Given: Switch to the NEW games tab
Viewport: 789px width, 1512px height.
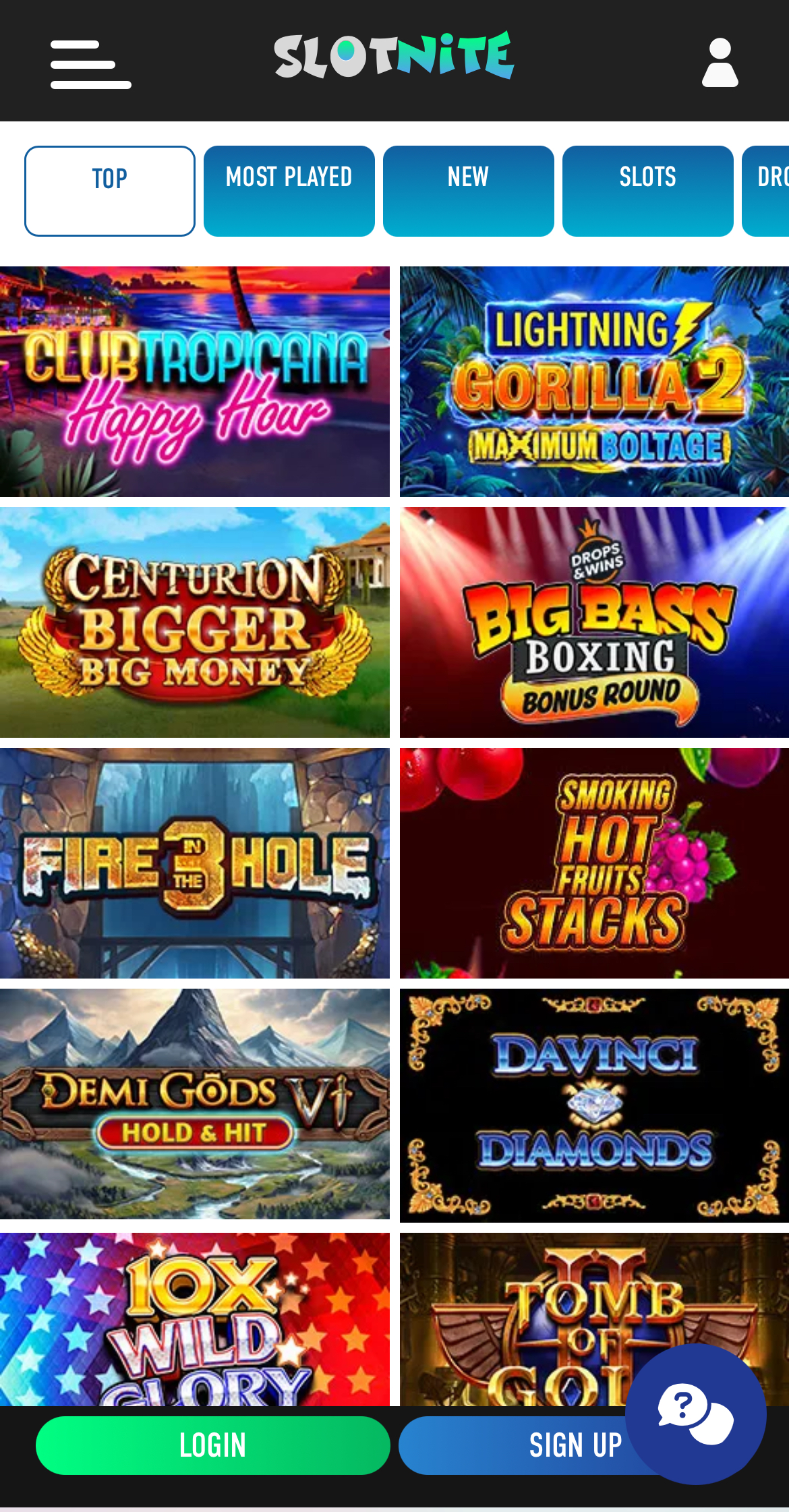Looking at the screenshot, I should [468, 191].
